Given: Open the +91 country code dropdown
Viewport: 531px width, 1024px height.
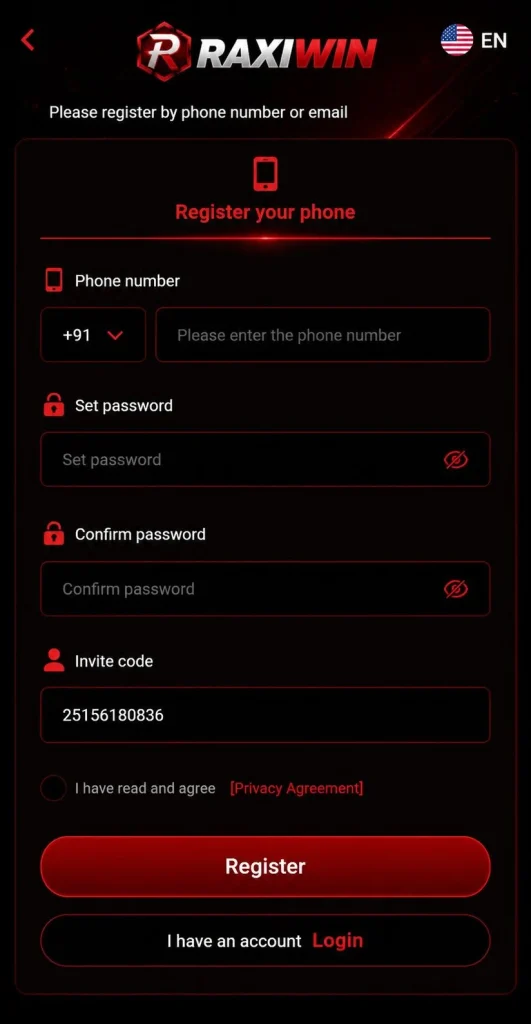Looking at the screenshot, I should [93, 335].
